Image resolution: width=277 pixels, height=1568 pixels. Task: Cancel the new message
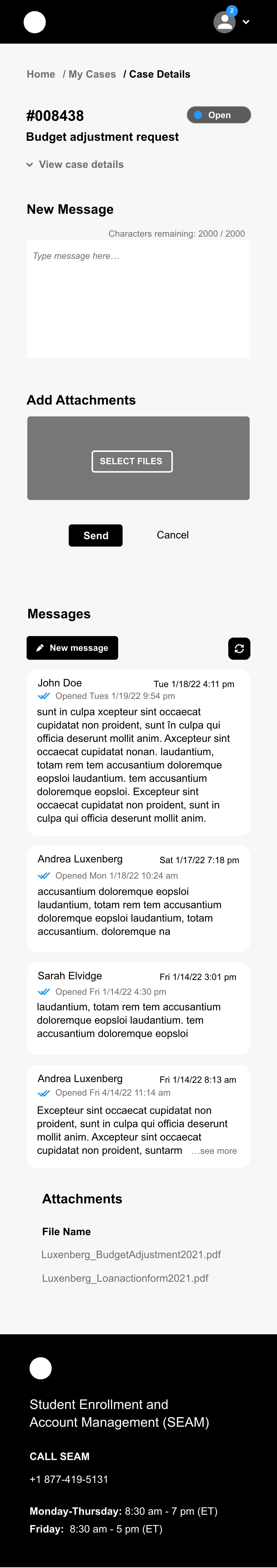point(173,535)
